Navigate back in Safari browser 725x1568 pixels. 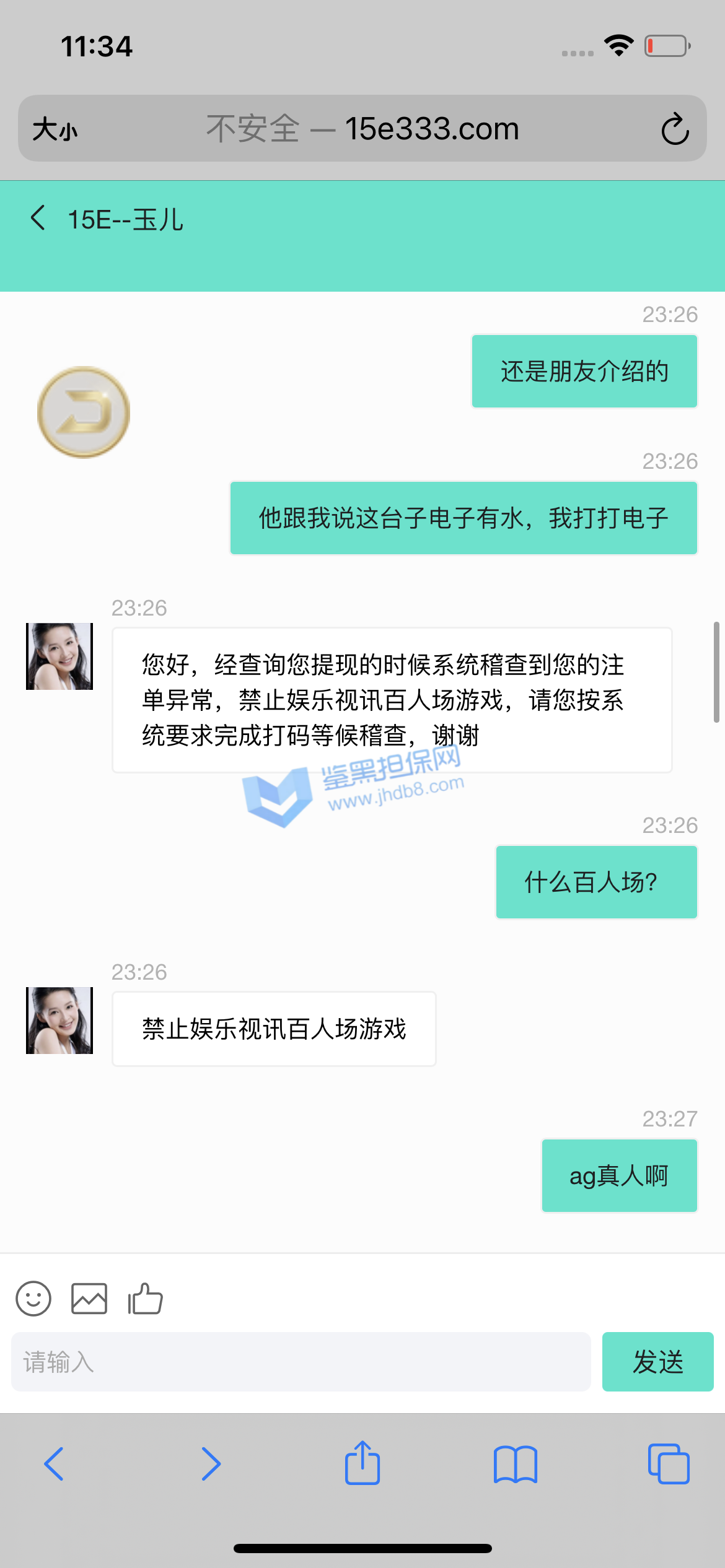(x=55, y=1464)
